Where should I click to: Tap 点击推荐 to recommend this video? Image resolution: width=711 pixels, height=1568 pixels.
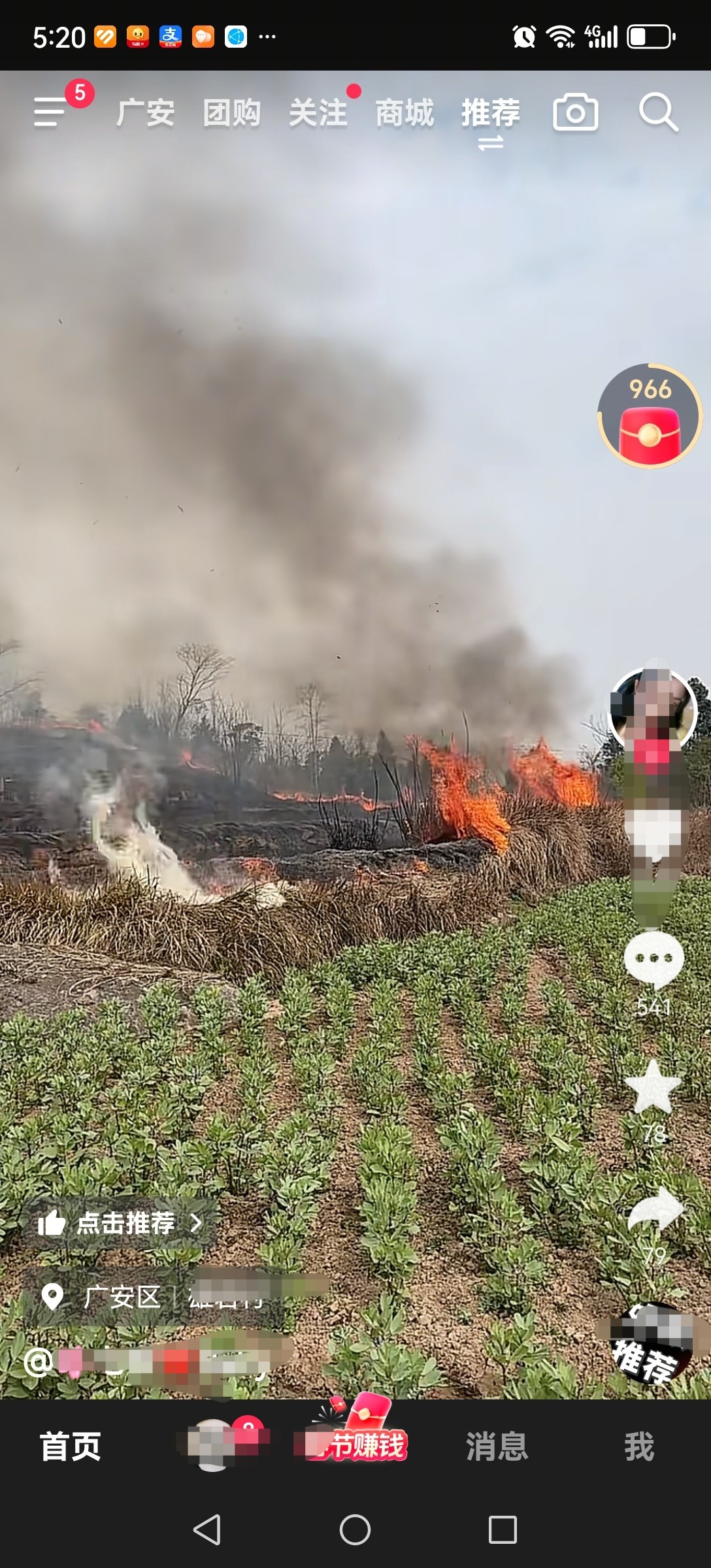click(120, 1223)
